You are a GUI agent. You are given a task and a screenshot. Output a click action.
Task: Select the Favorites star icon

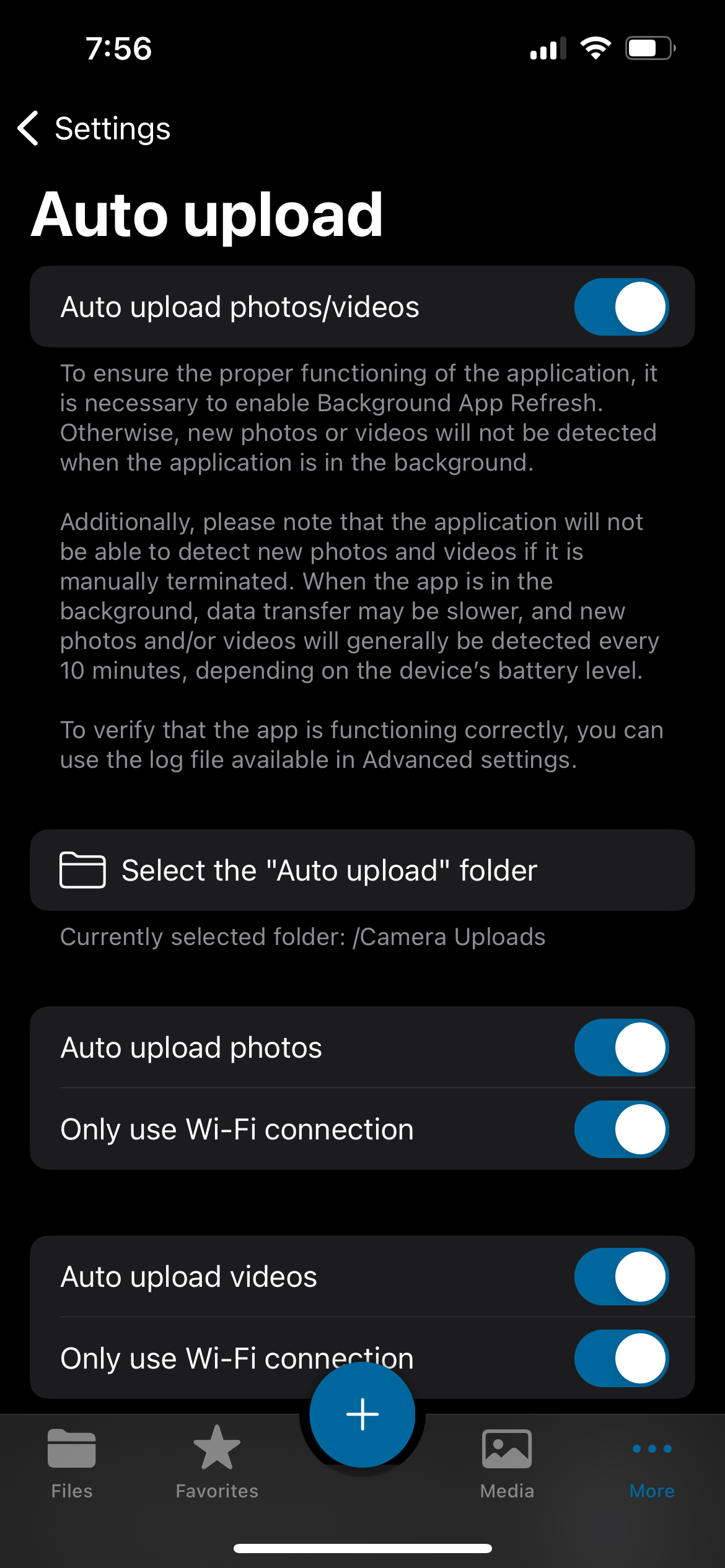(216, 1447)
